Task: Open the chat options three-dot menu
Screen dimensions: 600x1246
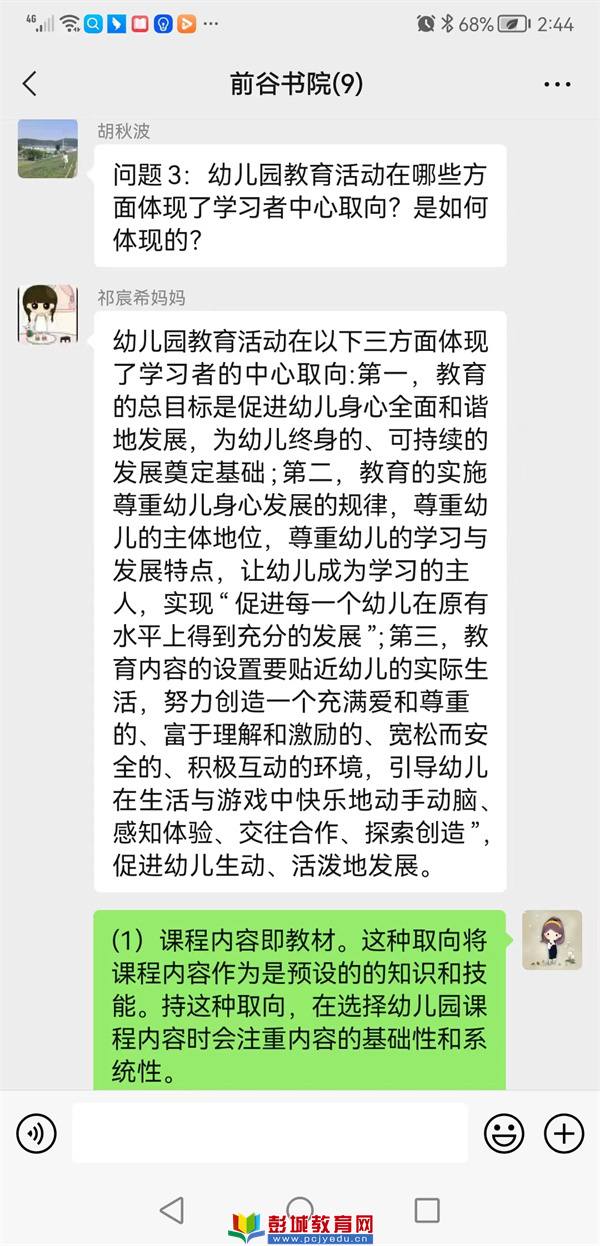Action: [x=557, y=84]
